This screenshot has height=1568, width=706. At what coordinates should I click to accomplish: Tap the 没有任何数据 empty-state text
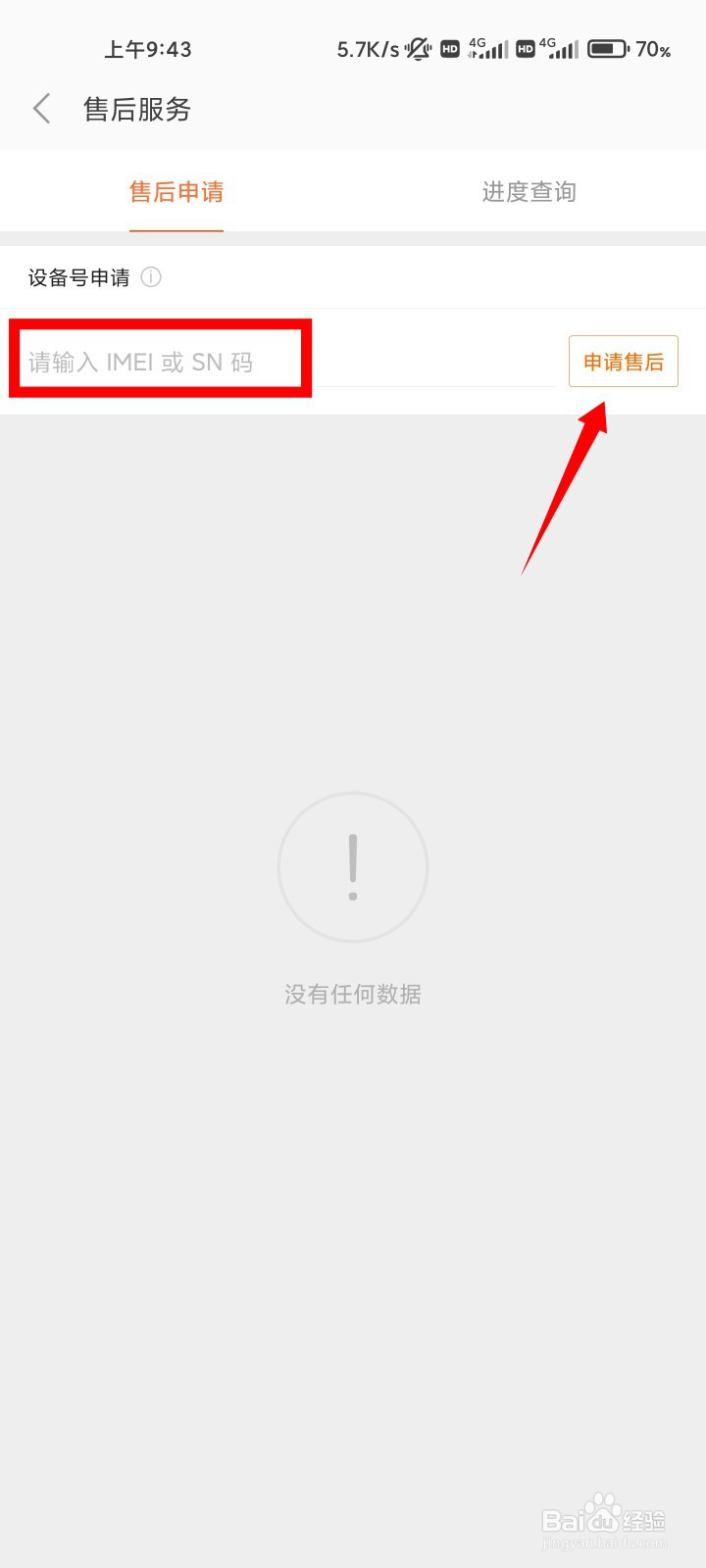(x=352, y=994)
